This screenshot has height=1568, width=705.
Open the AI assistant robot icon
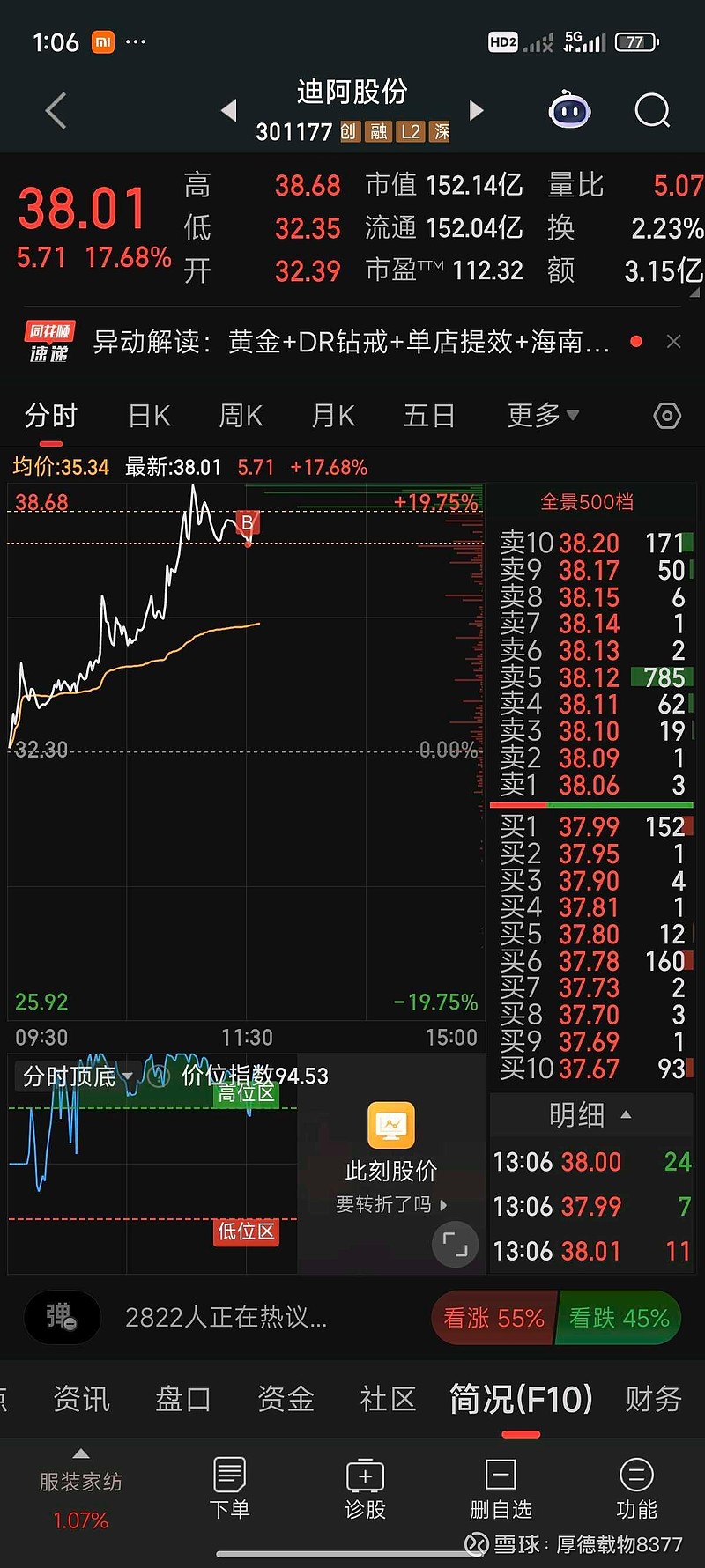coord(569,109)
